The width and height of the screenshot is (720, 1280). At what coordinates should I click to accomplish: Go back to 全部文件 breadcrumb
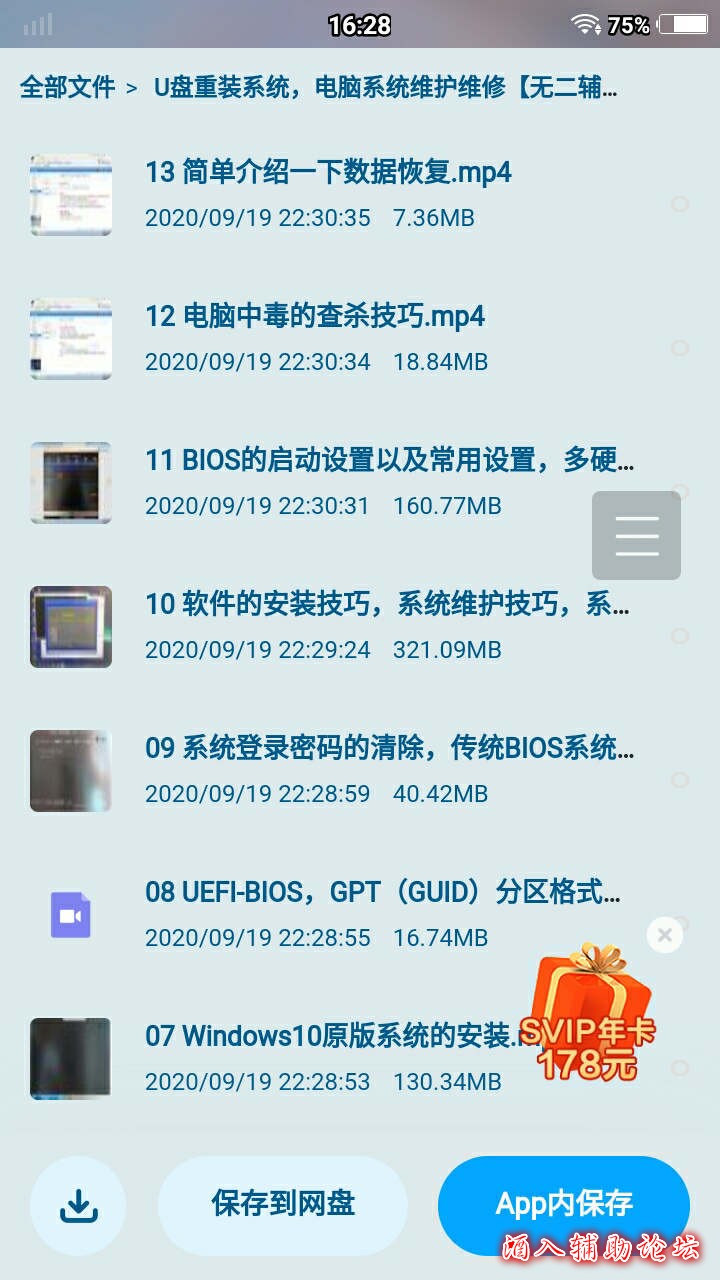[x=67, y=88]
